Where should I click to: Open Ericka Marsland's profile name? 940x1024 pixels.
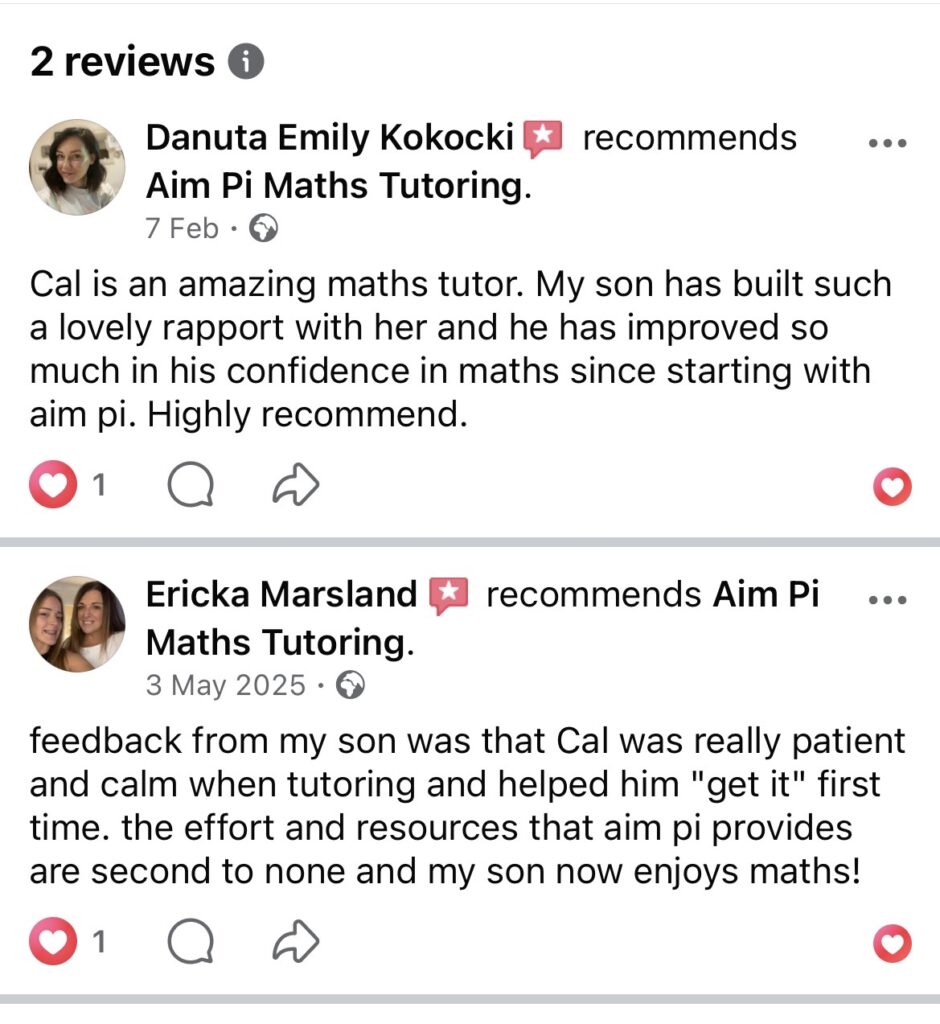(x=281, y=595)
